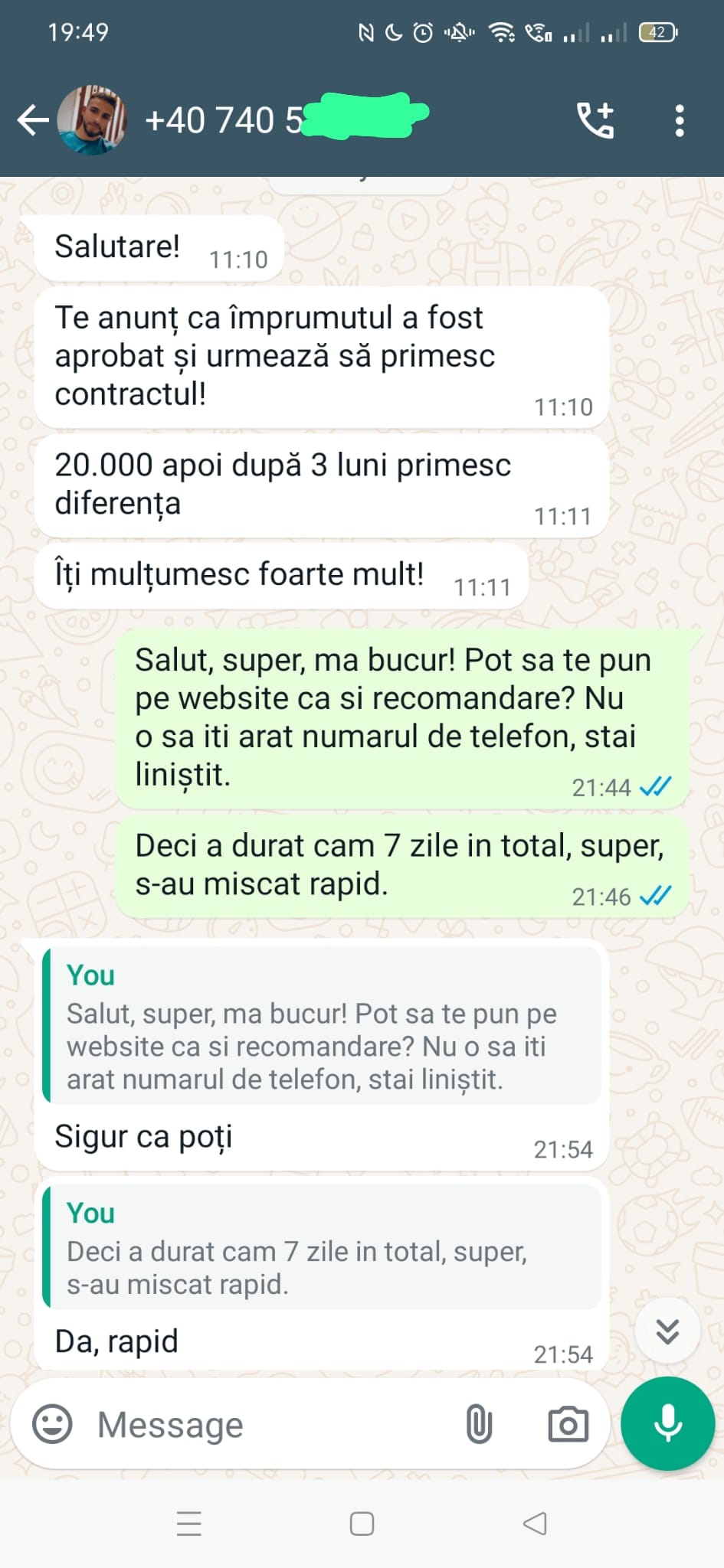
Task: Open the contact's profile picture
Action: [93, 120]
